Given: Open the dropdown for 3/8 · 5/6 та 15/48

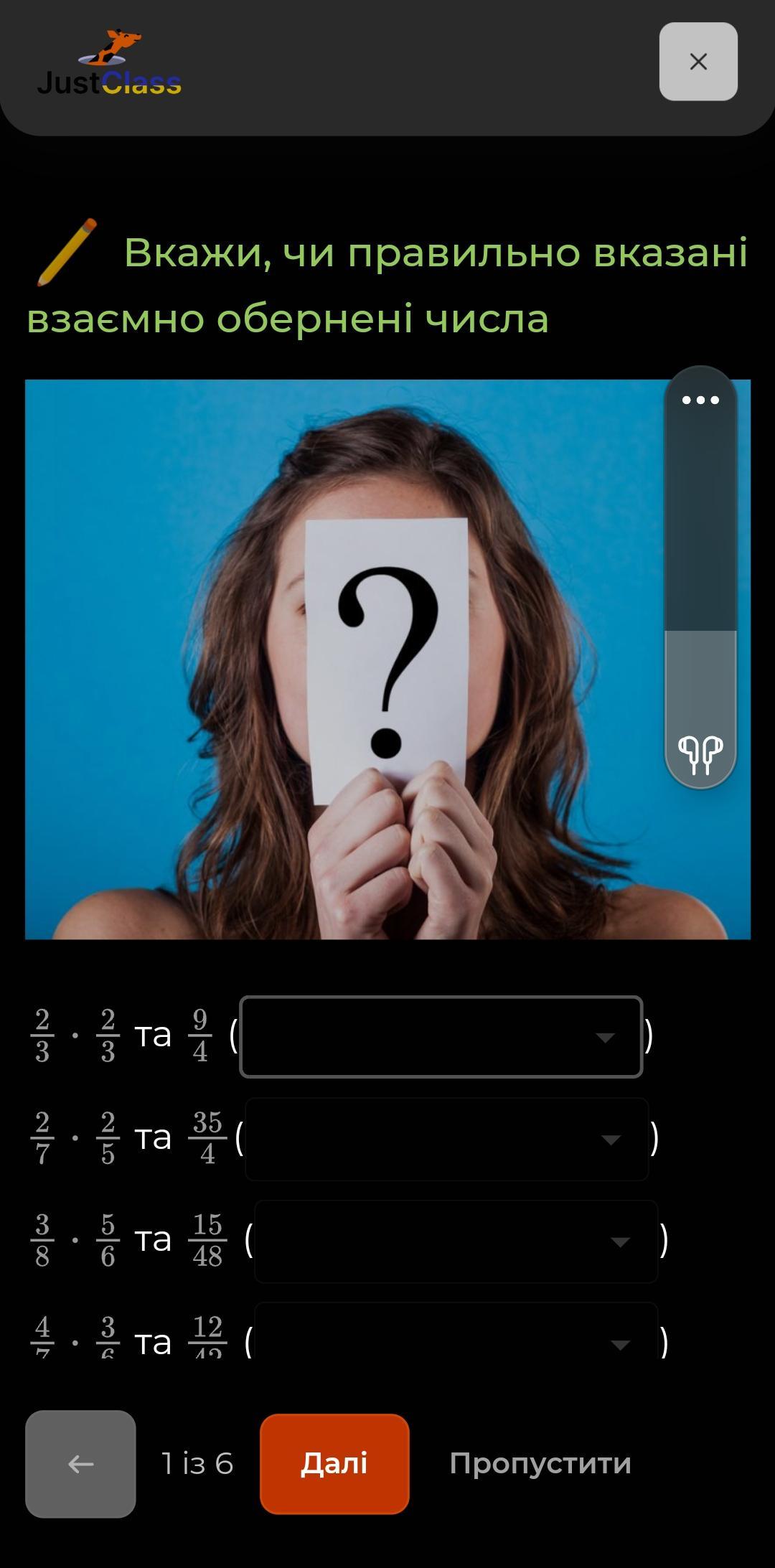Looking at the screenshot, I should tap(456, 1241).
